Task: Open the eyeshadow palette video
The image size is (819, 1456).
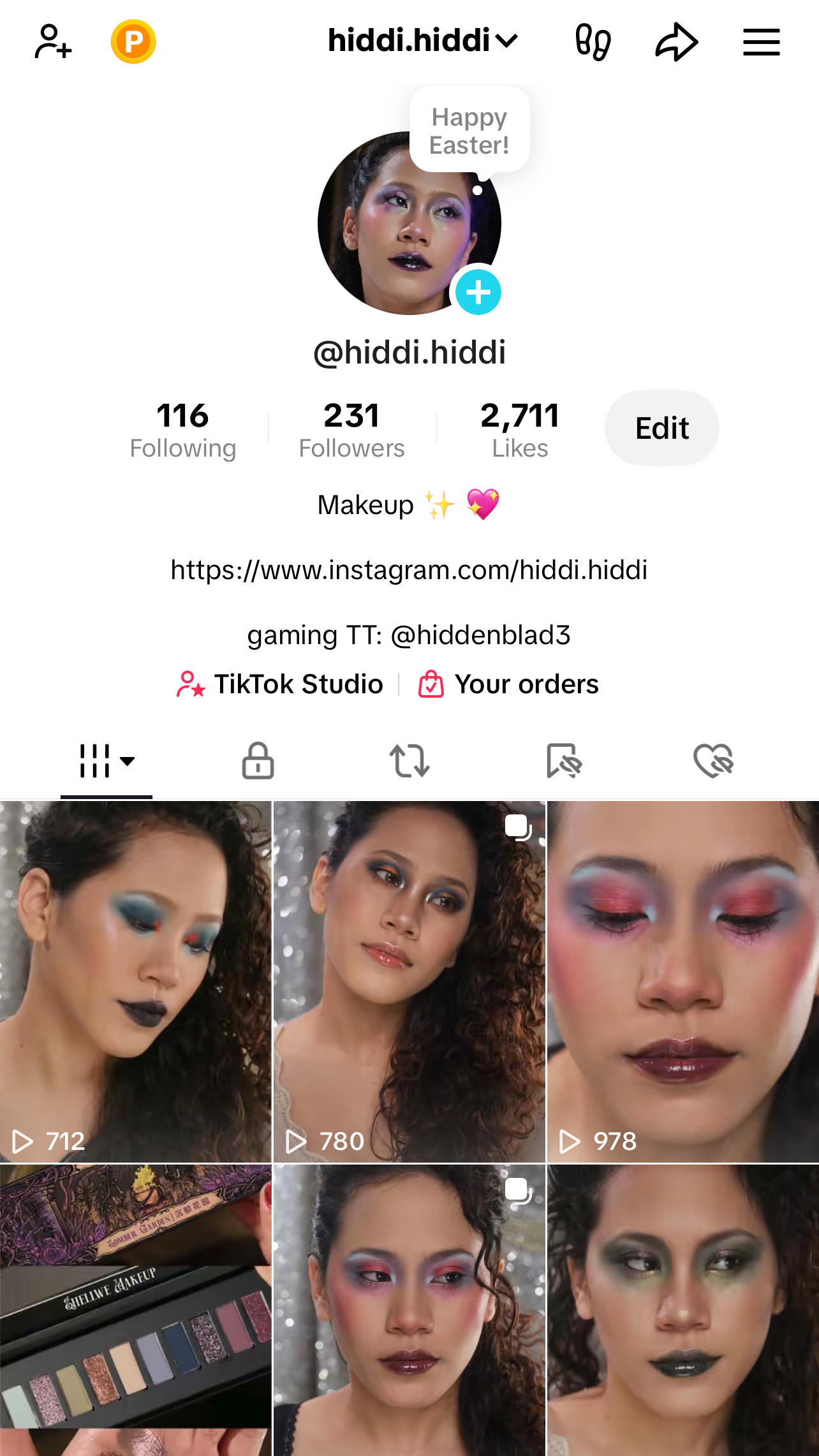Action: [135, 1307]
